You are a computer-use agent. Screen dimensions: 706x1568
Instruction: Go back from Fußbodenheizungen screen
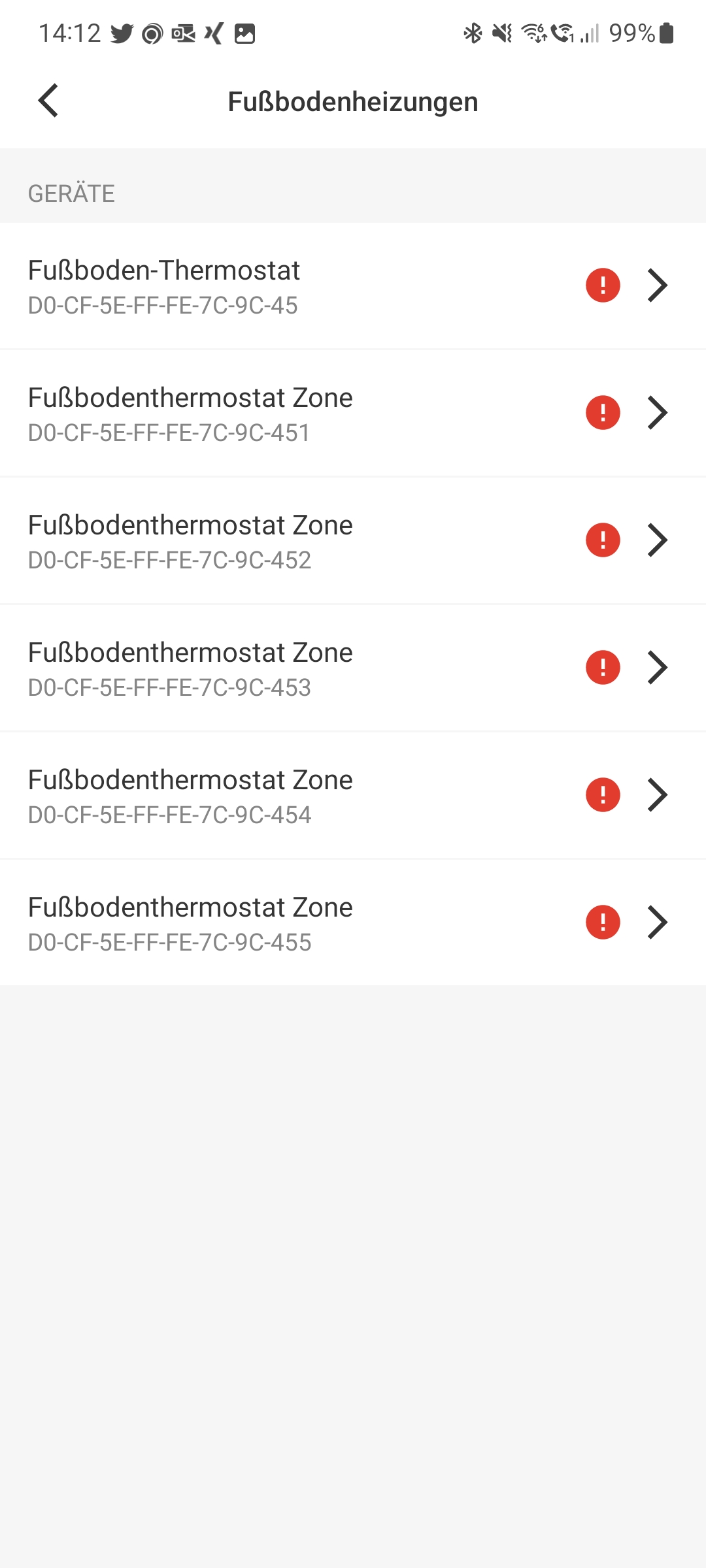[x=48, y=101]
